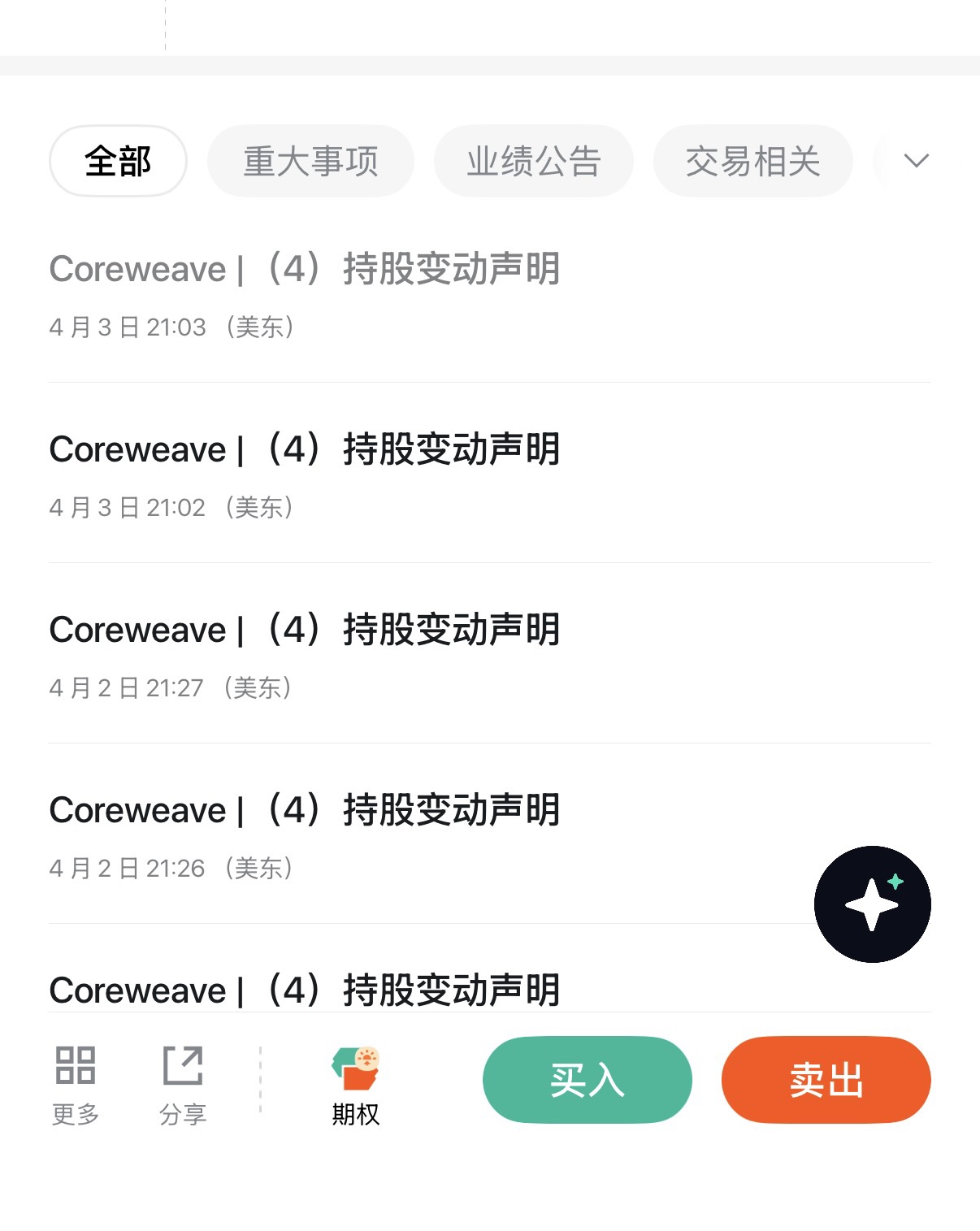Show 业绩公告 announcements
Image resolution: width=980 pixels, height=1231 pixels.
pyautogui.click(x=533, y=161)
